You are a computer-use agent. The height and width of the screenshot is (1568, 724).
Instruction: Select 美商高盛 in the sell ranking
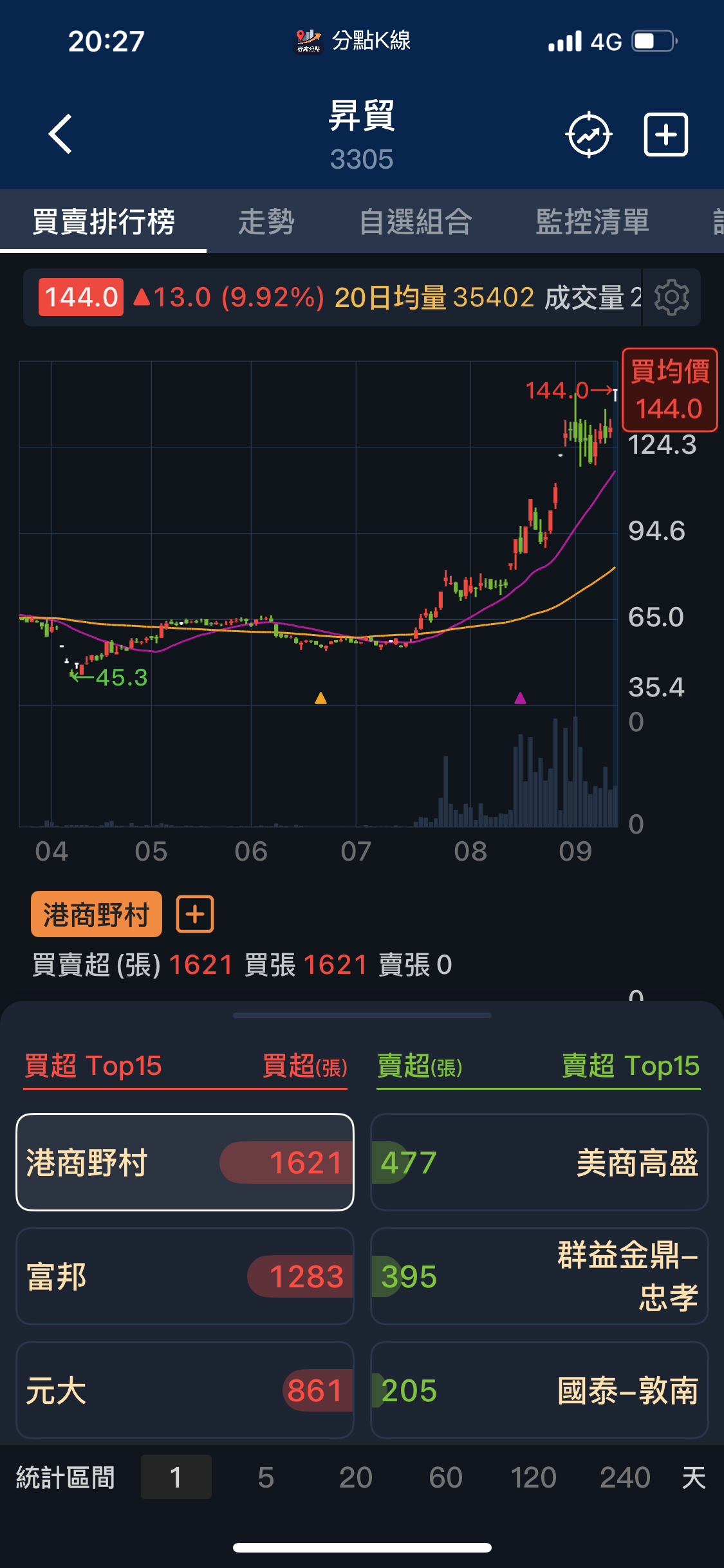pos(539,1162)
